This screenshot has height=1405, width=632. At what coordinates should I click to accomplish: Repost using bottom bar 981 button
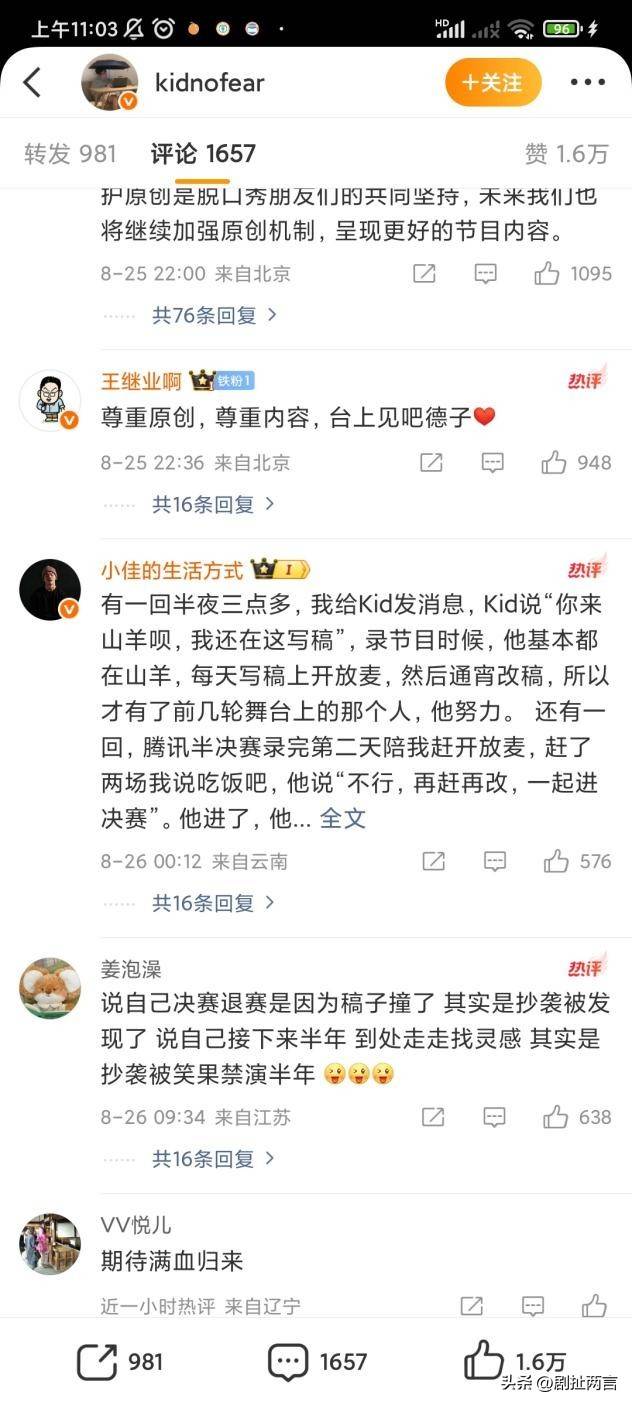pos(119,1361)
